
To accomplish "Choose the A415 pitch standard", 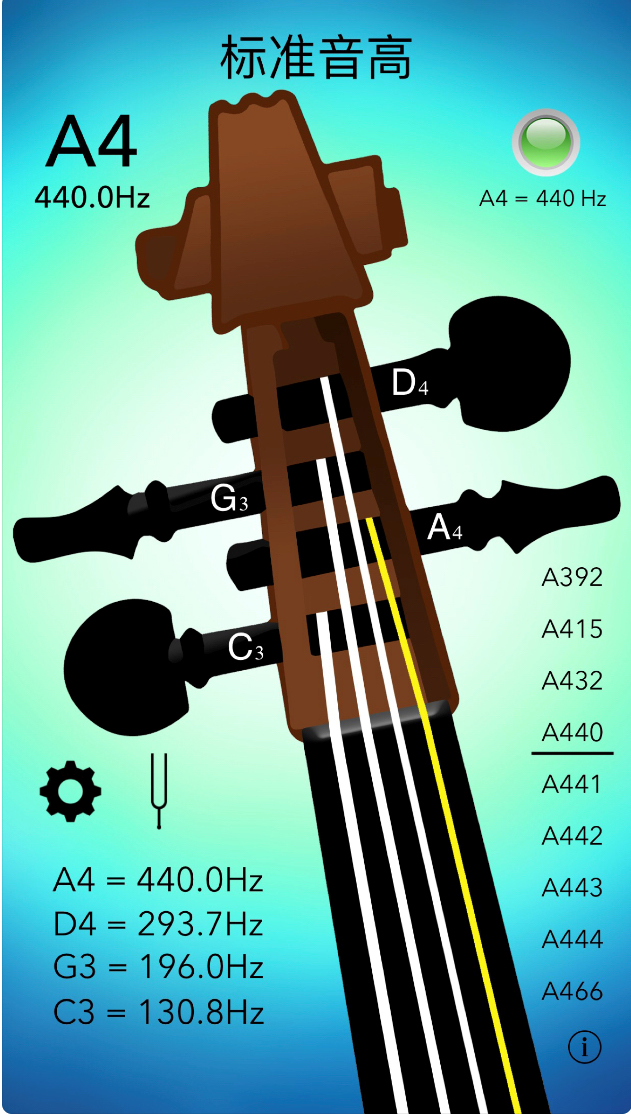I will pyautogui.click(x=572, y=629).
